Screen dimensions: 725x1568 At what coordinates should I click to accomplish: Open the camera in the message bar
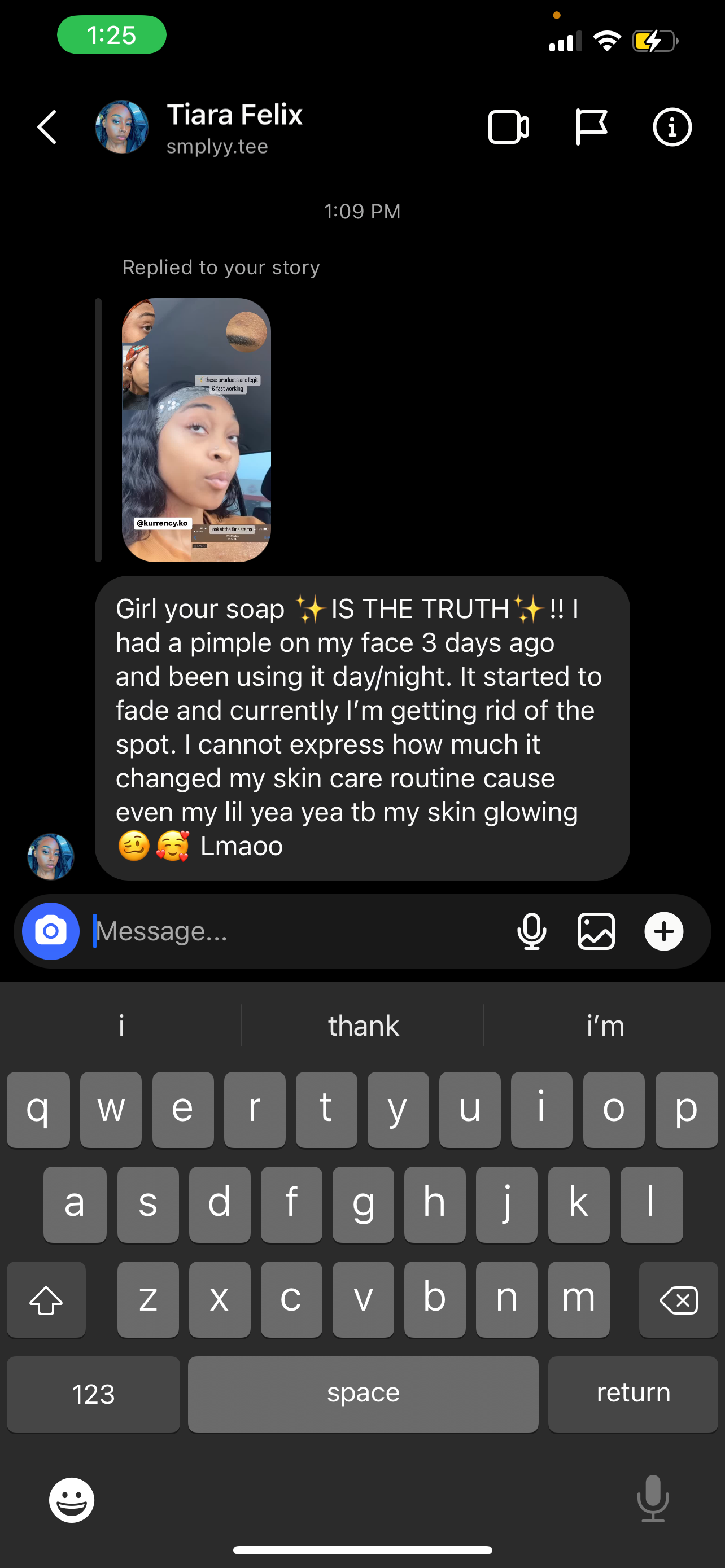(50, 931)
